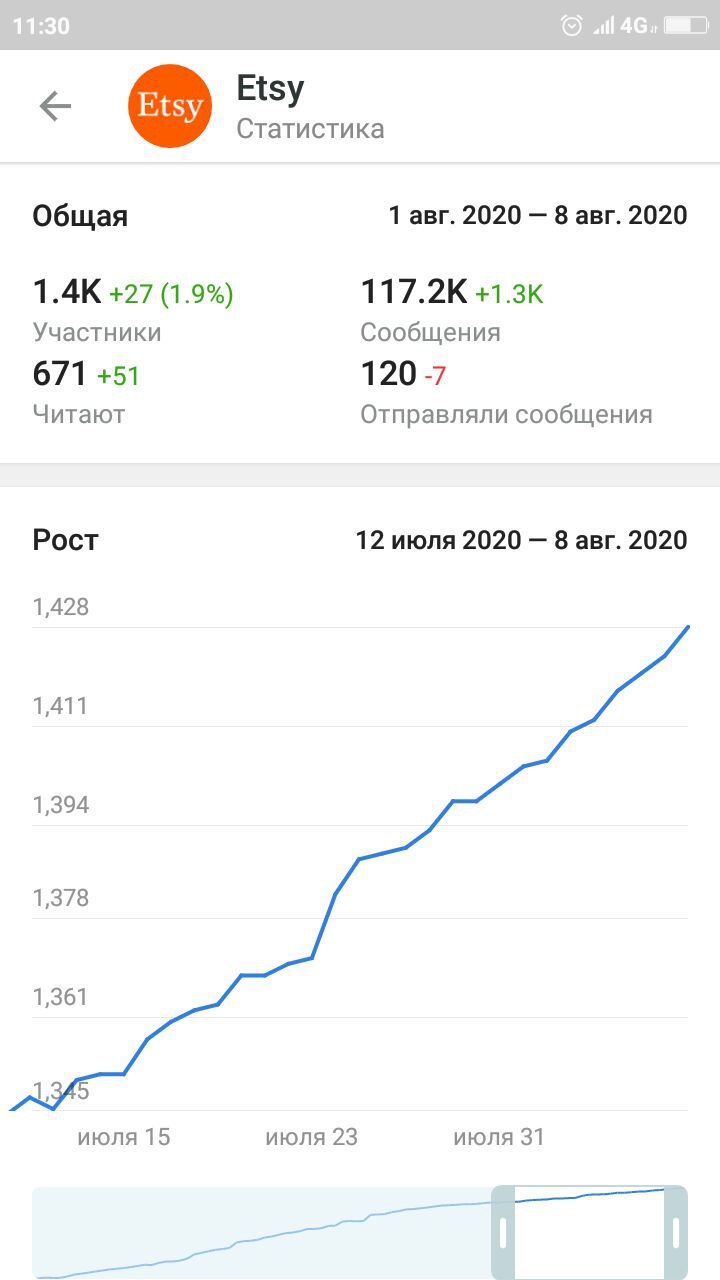Tap the right handle of the range selector
This screenshot has height=1280, width=720.
676,1232
